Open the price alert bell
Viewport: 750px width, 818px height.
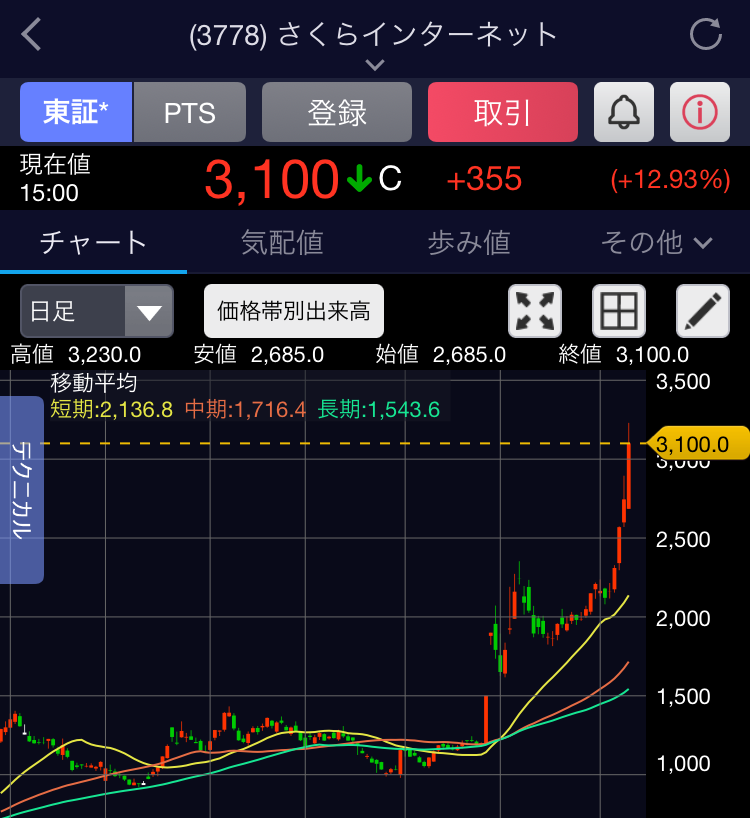[624, 112]
